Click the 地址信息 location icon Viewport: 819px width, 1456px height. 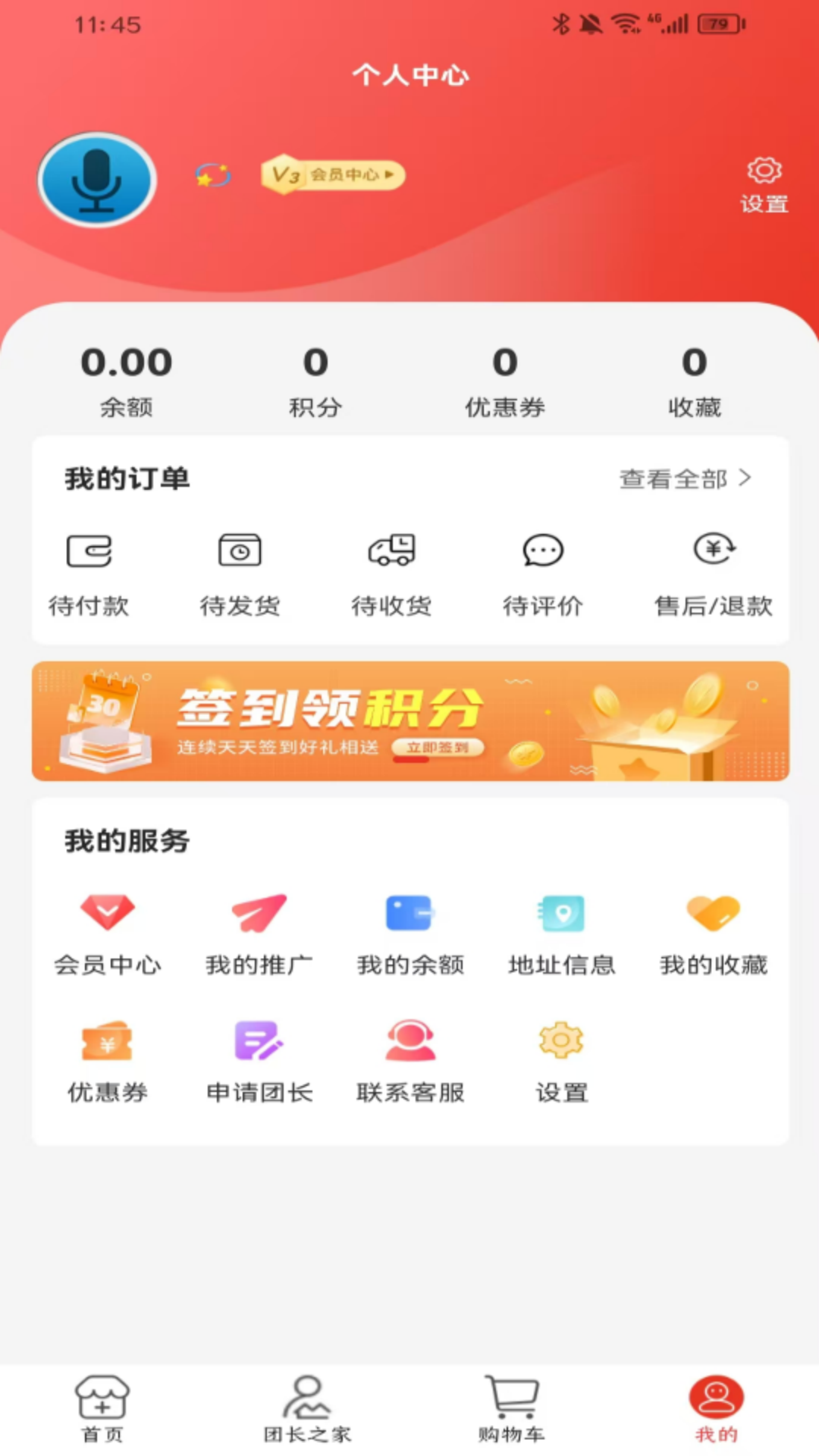click(560, 913)
